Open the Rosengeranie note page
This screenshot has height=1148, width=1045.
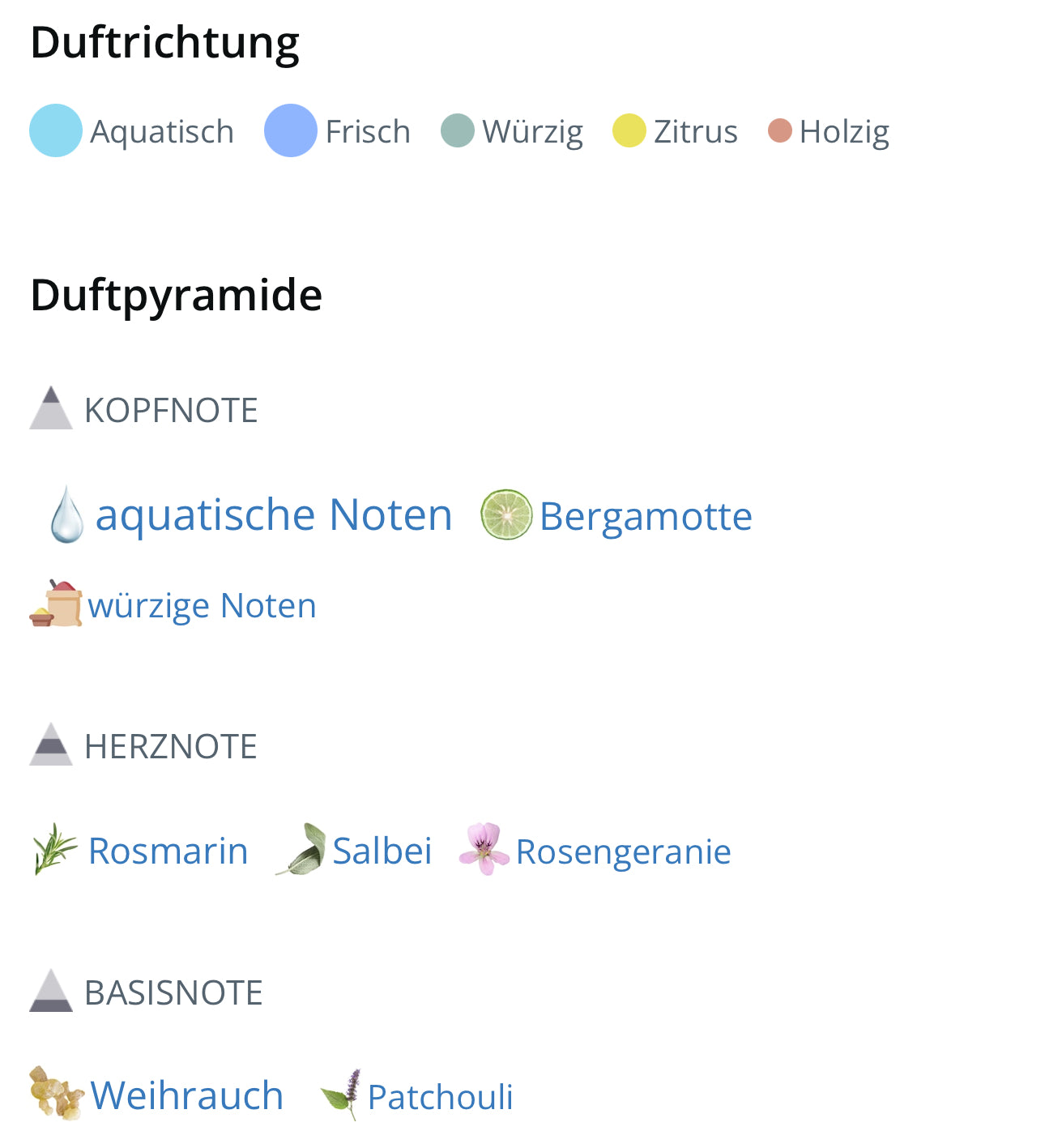(x=623, y=852)
